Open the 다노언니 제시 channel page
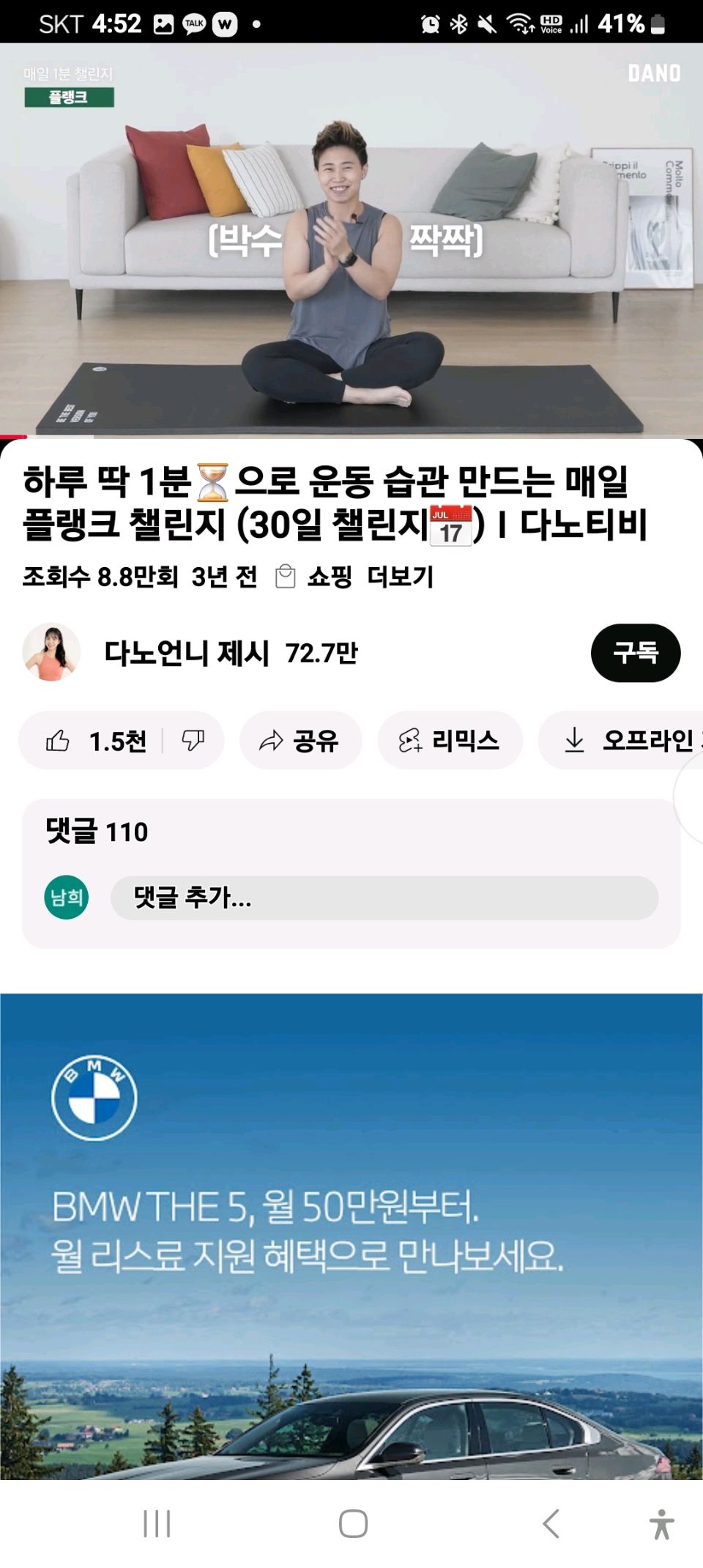Screen dimensions: 703x1568 pyautogui.click(x=187, y=653)
